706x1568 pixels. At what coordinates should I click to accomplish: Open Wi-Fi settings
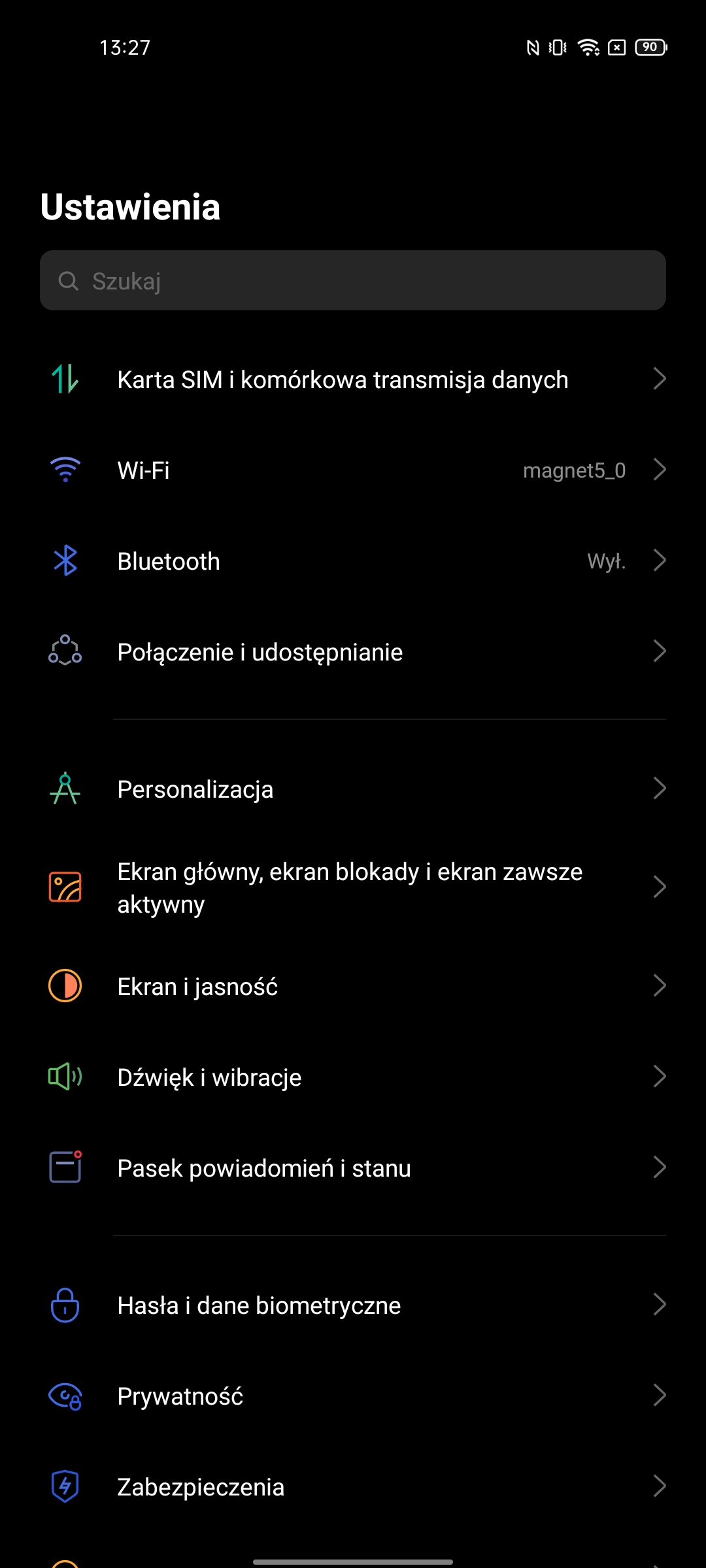pyautogui.click(x=353, y=470)
